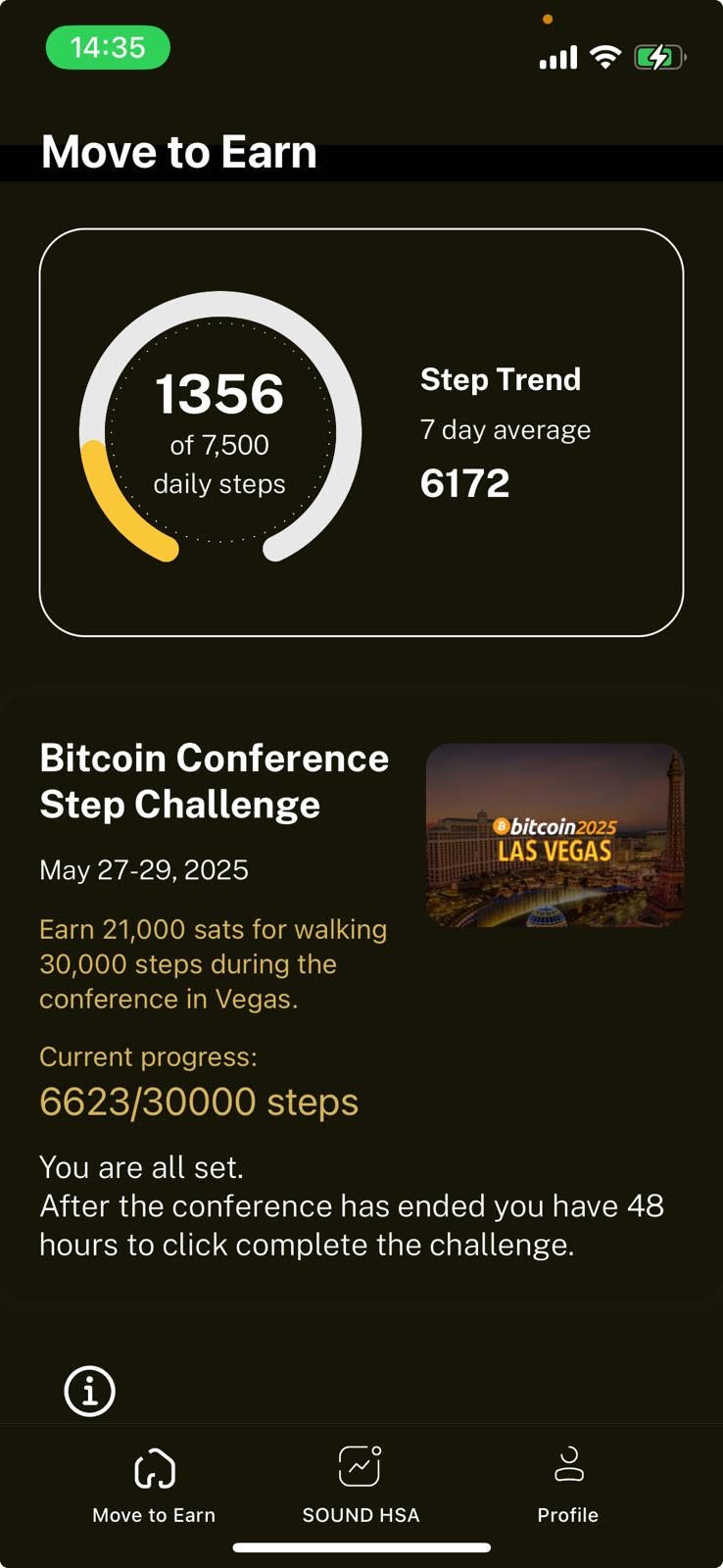Viewport: 723px width, 1568px height.
Task: Go to the Profile tab
Action: click(x=568, y=1484)
